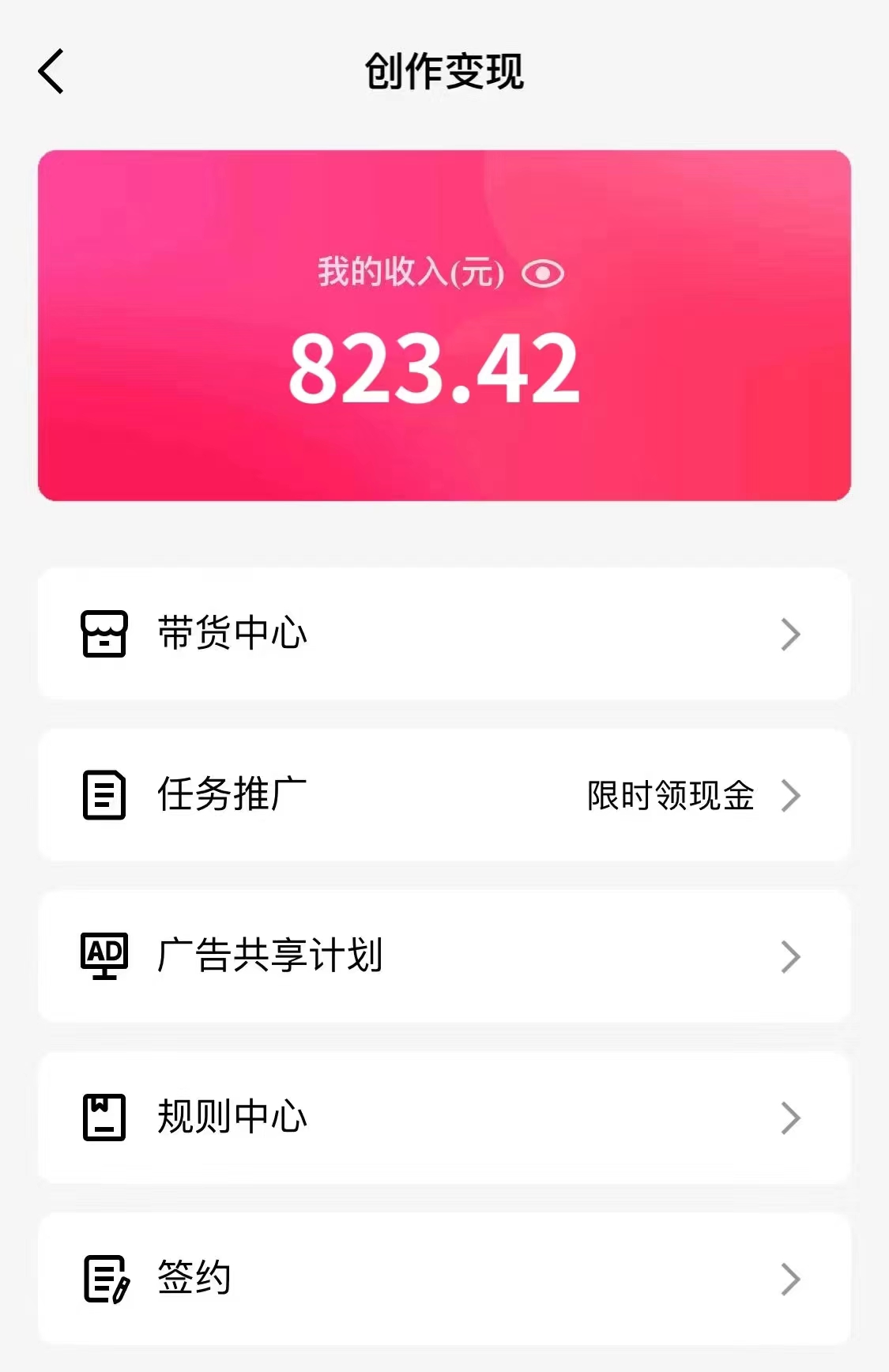Screen dimensions: 889x1372
Task: Hide income amount with the eye icon
Action: tap(542, 274)
